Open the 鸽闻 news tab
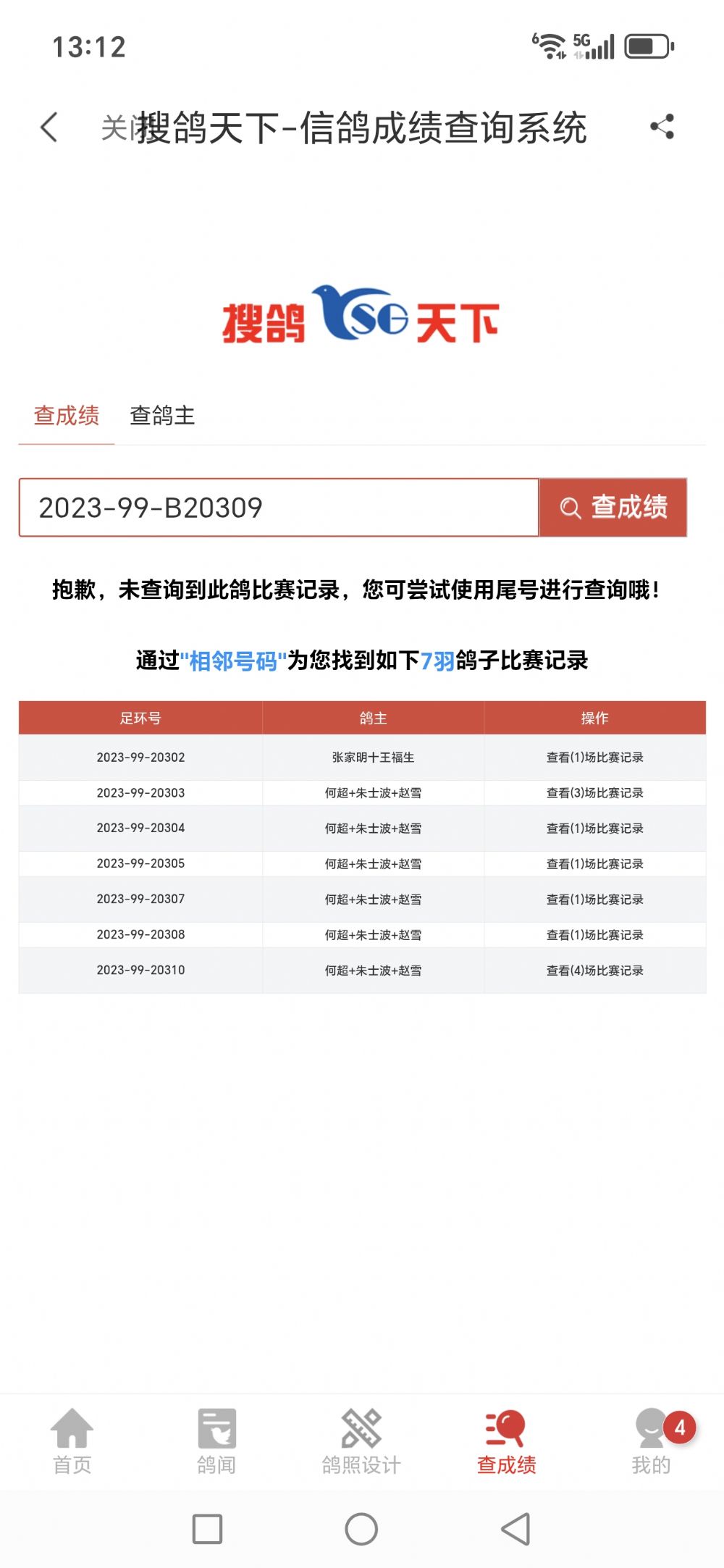 click(x=216, y=1441)
